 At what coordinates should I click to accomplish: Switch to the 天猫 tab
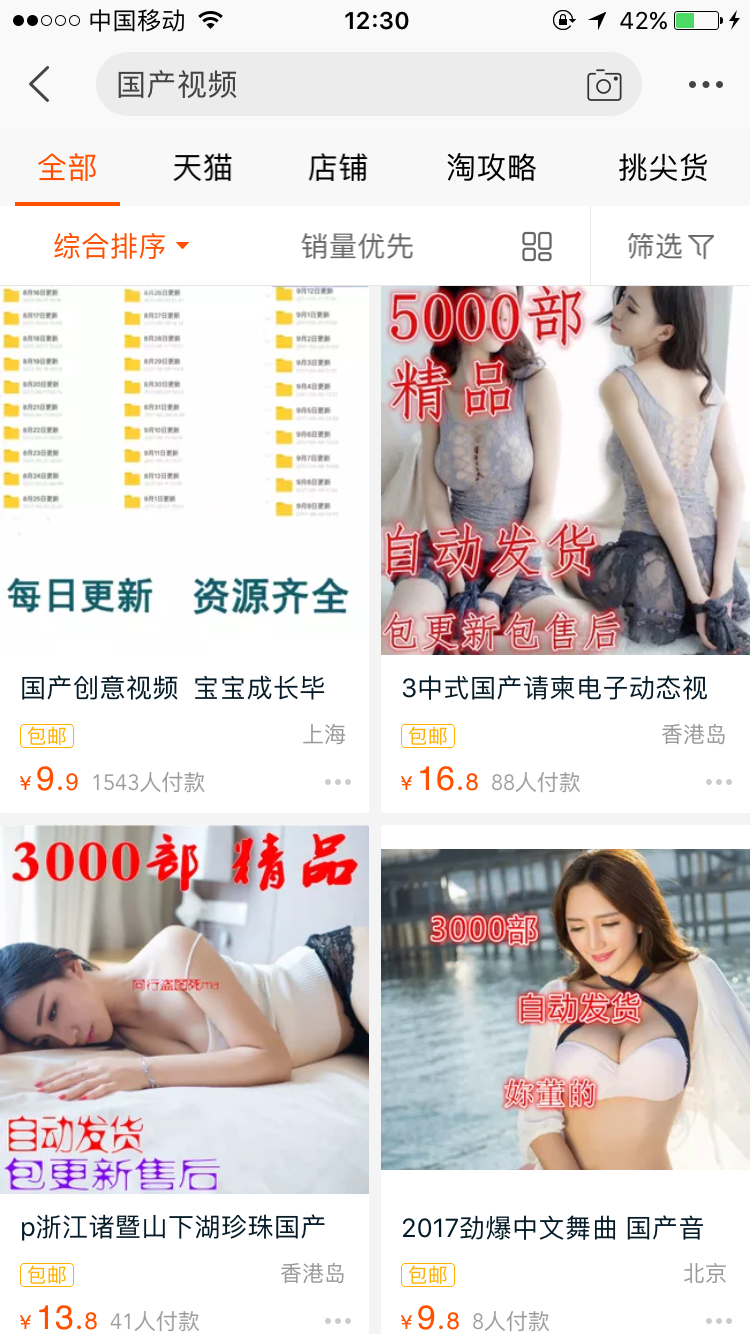point(202,168)
